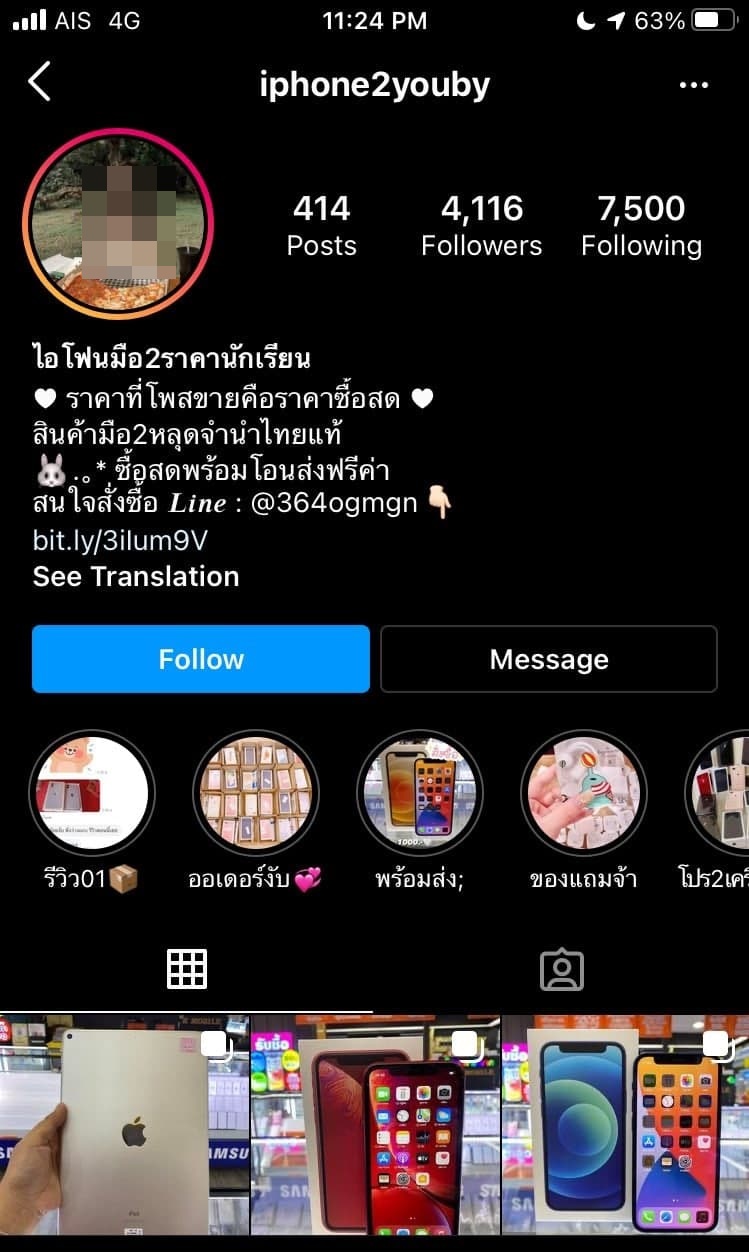
Task: View the ของแถมจ้า story highlight
Action: 584,792
